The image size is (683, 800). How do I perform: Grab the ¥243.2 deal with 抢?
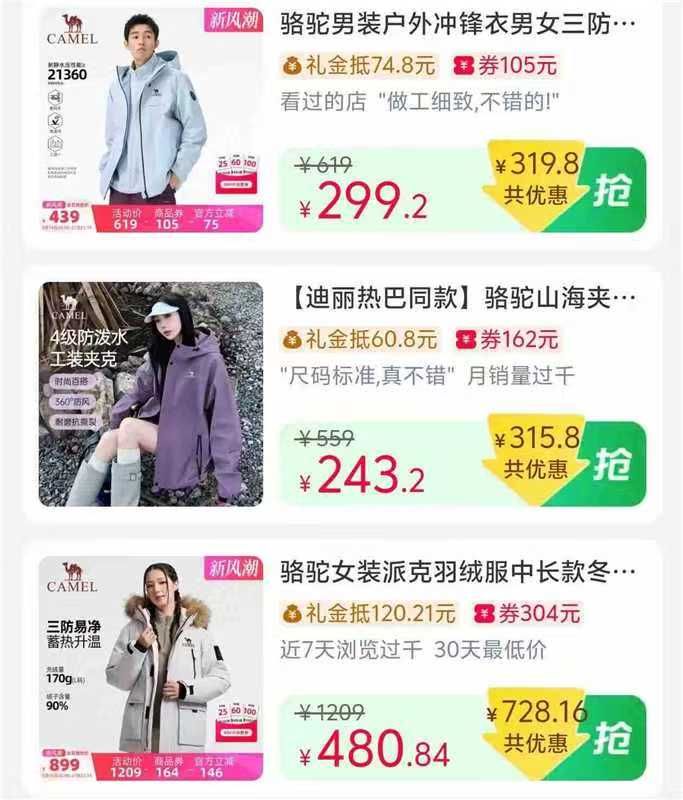point(611,464)
